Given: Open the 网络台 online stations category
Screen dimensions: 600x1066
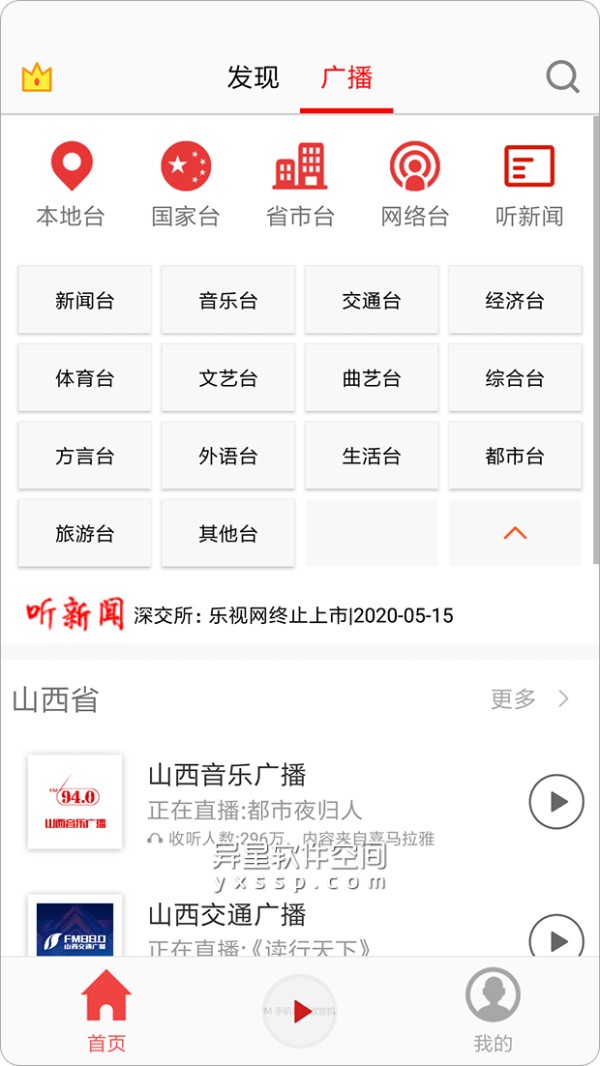Looking at the screenshot, I should coord(415,184).
